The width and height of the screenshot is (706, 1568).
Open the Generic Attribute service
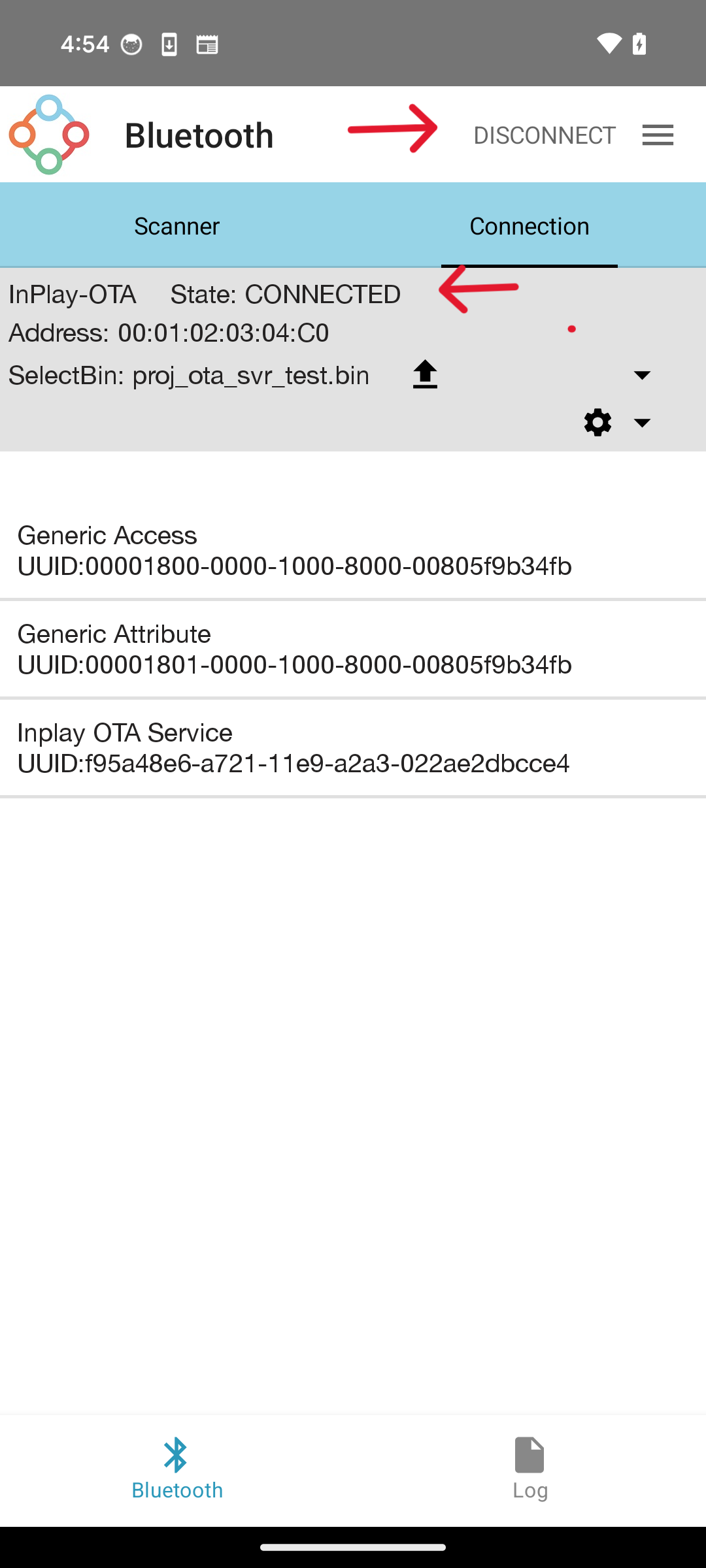pyautogui.click(x=353, y=649)
